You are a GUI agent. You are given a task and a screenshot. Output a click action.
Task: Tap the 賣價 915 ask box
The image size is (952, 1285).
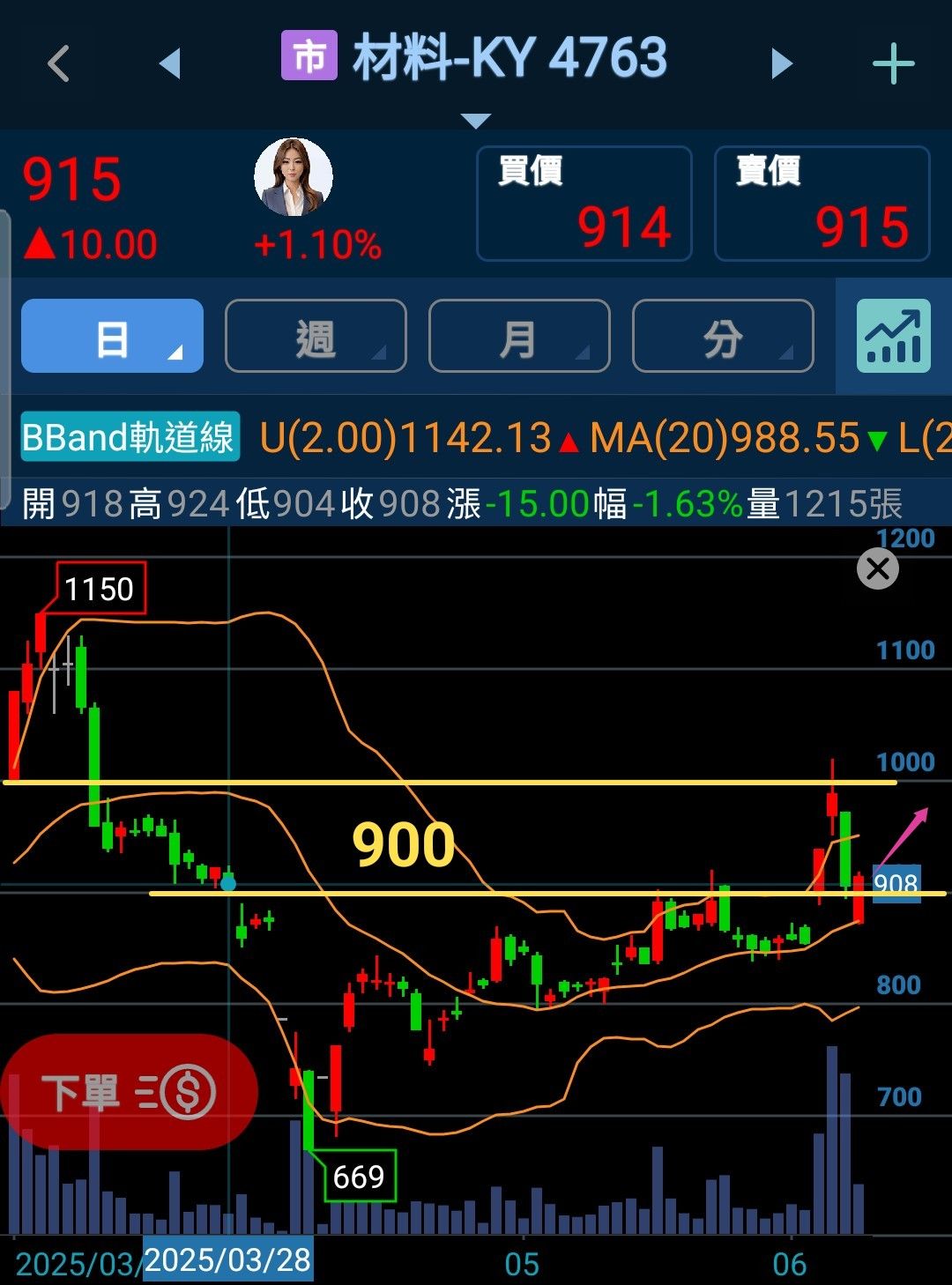click(x=822, y=204)
